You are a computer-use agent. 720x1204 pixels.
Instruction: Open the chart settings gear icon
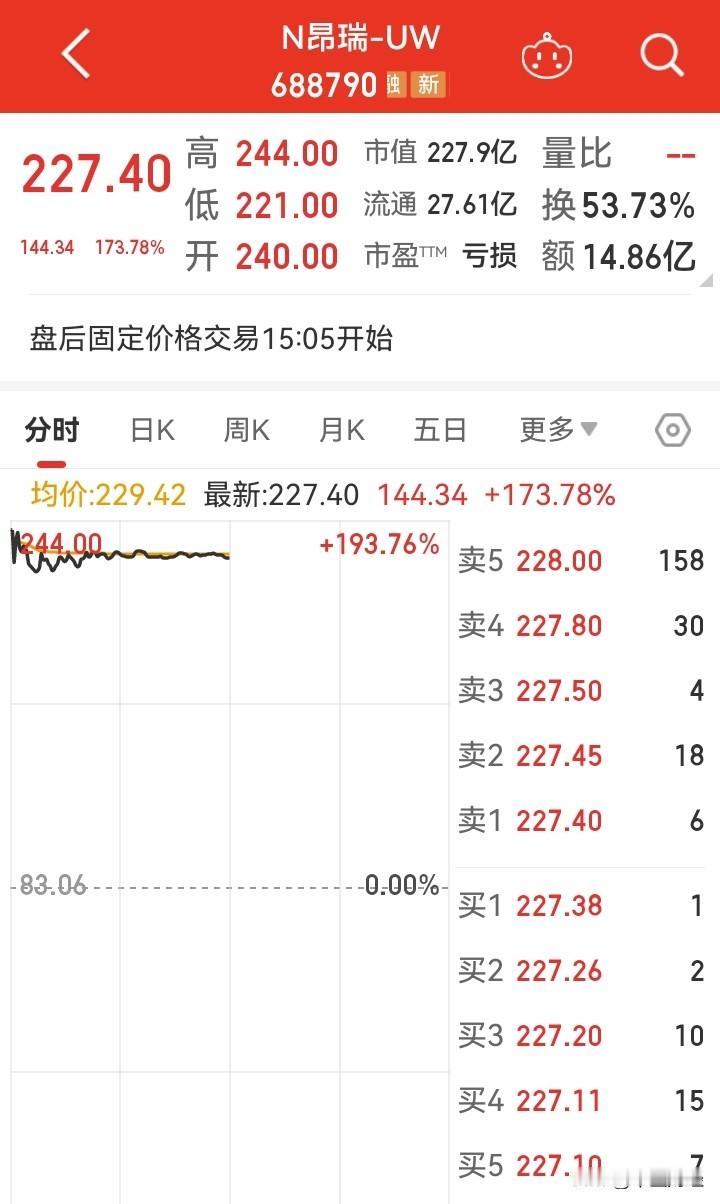pos(672,430)
